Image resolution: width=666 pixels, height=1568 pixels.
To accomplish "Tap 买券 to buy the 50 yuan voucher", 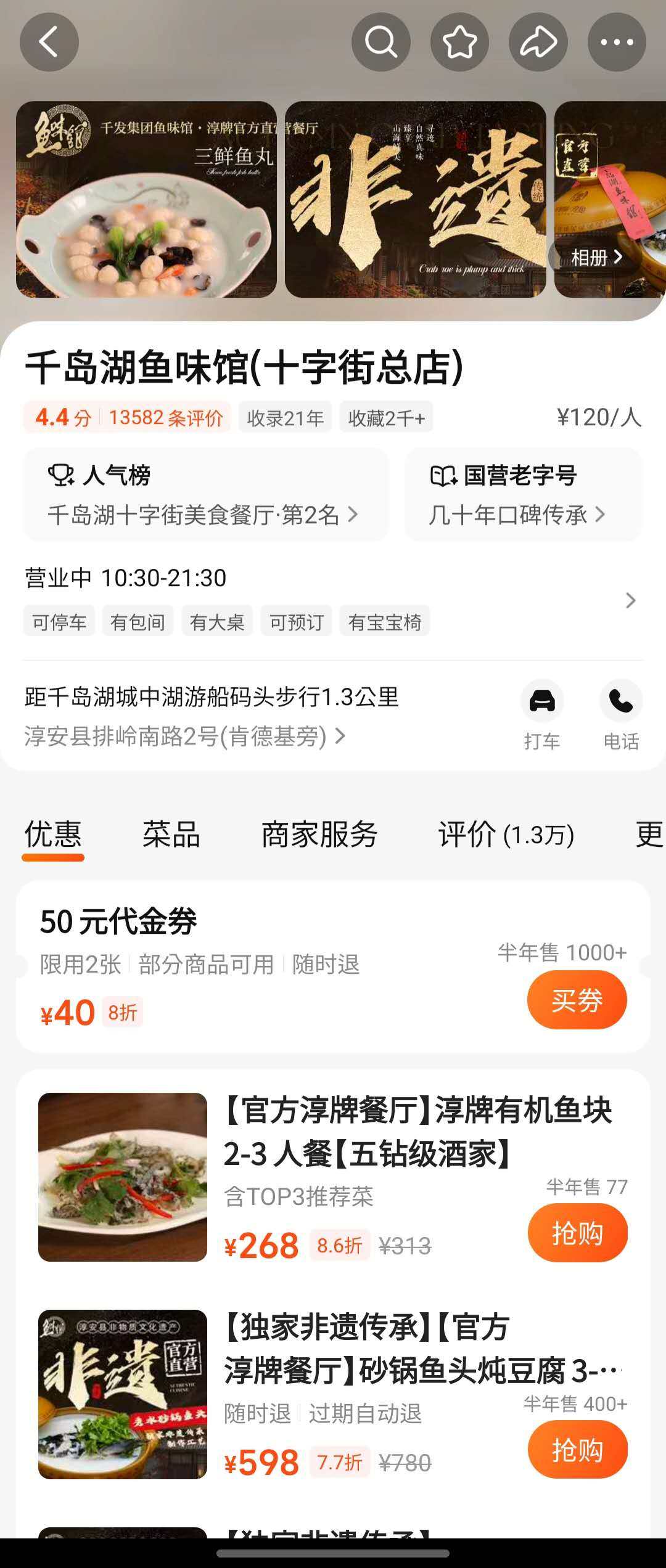I will (577, 1000).
